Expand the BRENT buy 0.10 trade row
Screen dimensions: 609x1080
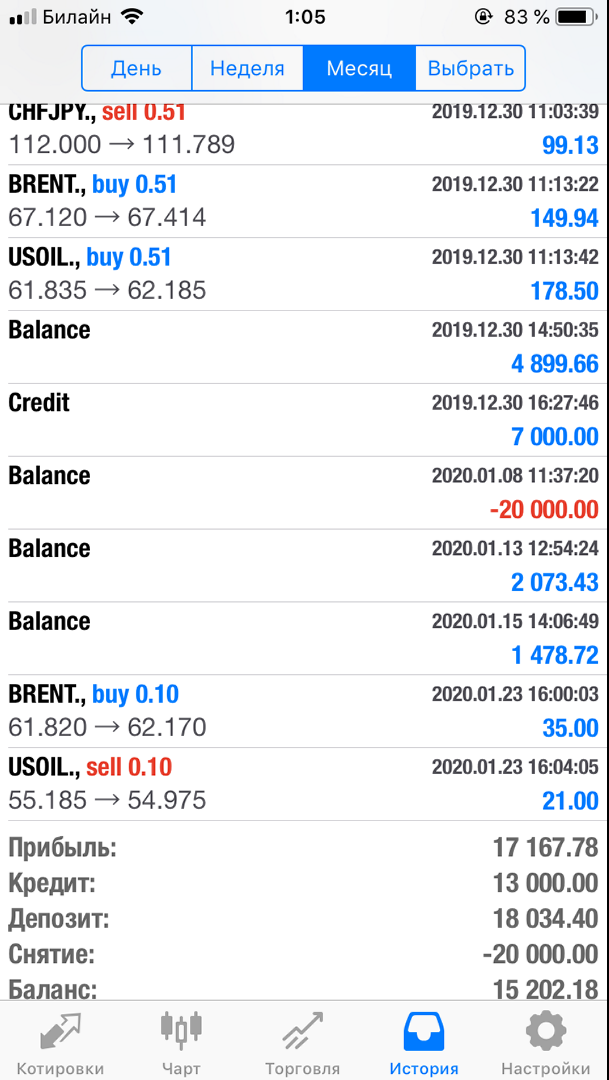pos(304,711)
